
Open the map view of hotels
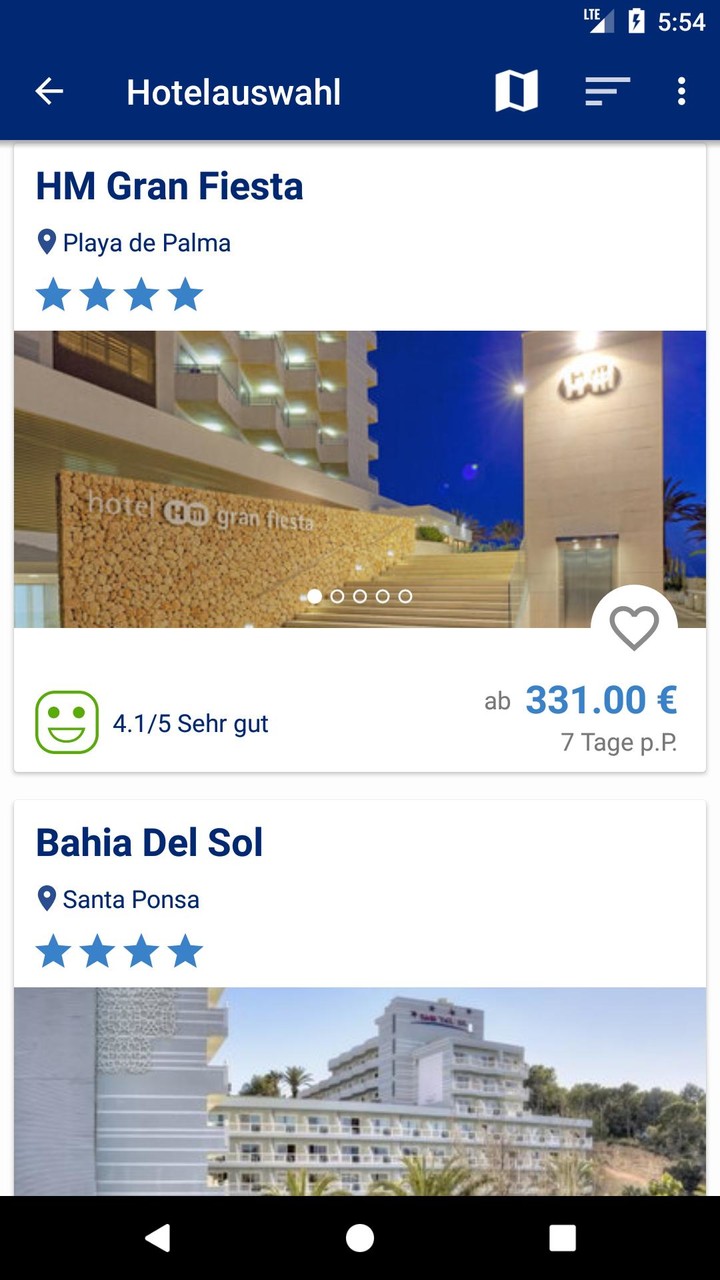point(516,92)
